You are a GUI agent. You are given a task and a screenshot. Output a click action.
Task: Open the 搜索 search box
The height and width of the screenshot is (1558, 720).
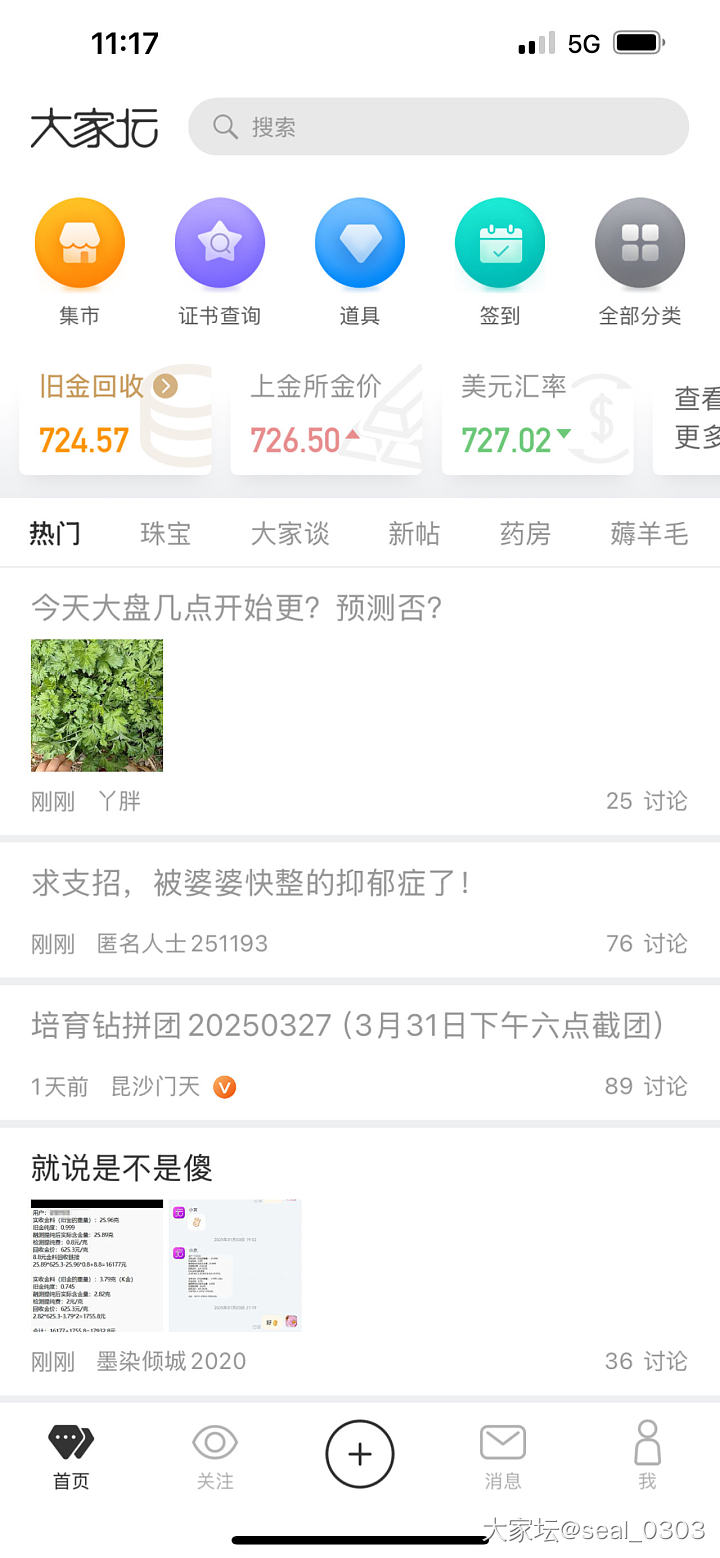[x=438, y=127]
